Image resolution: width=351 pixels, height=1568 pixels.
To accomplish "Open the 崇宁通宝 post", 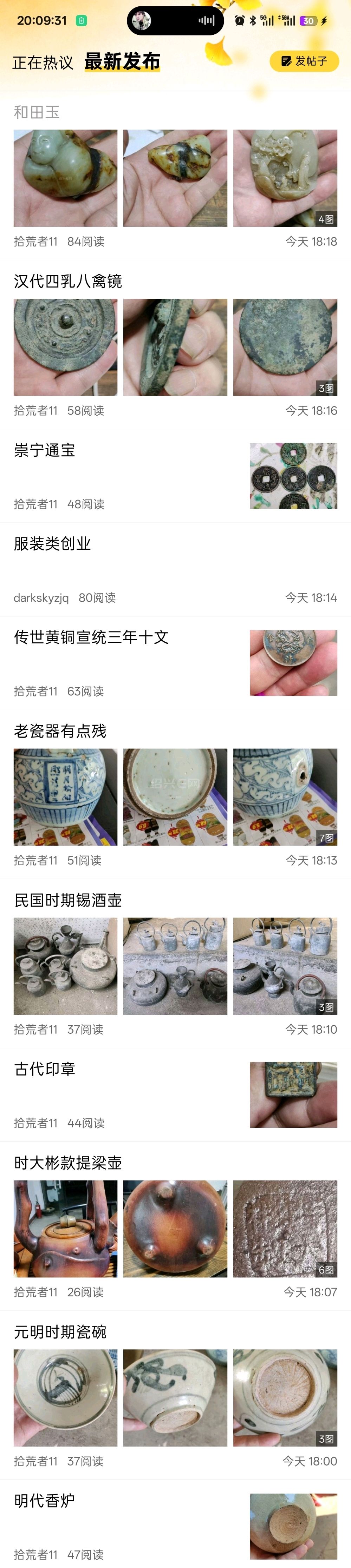I will pos(45,450).
